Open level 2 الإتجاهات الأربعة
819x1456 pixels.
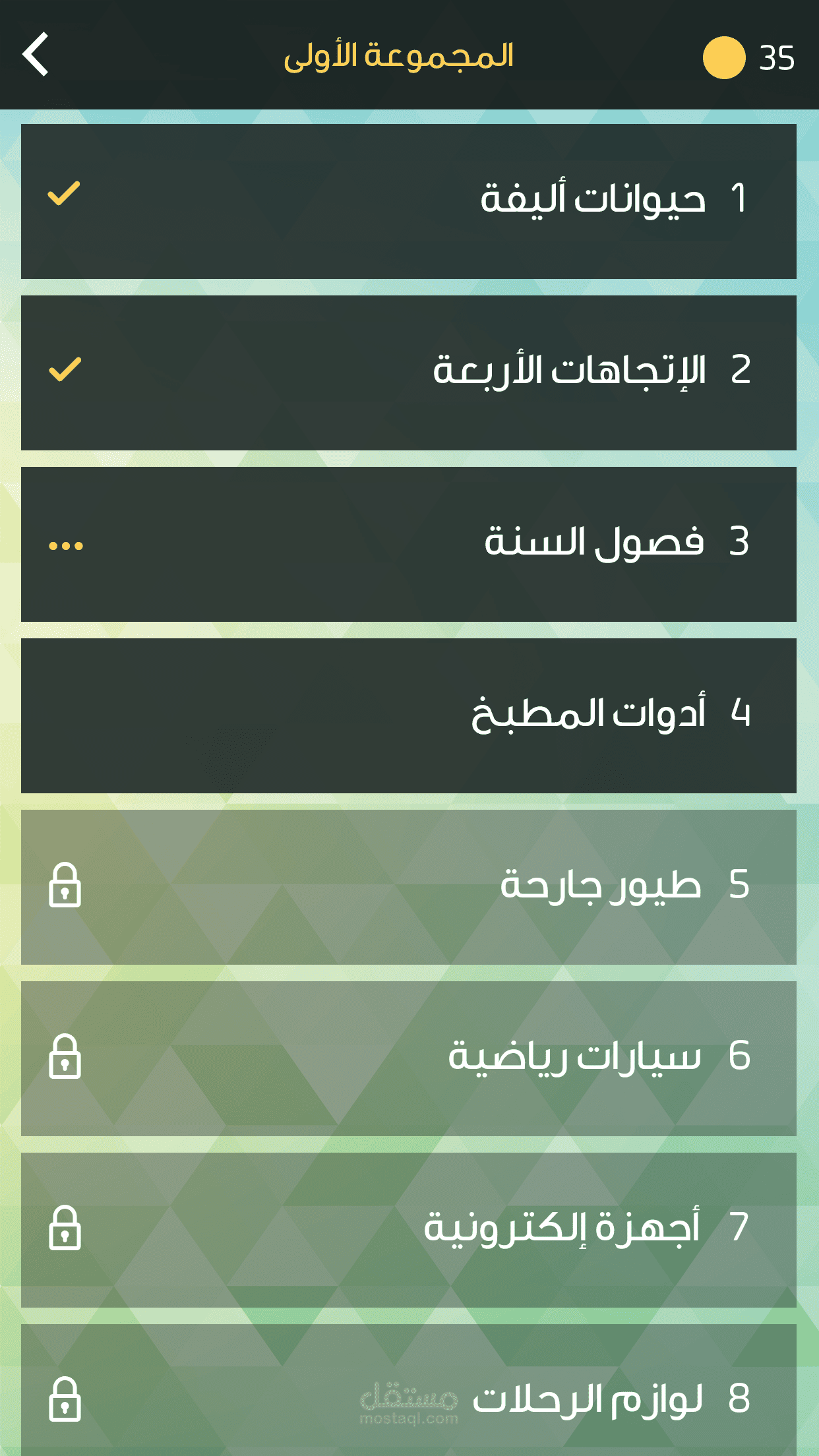coord(409,373)
